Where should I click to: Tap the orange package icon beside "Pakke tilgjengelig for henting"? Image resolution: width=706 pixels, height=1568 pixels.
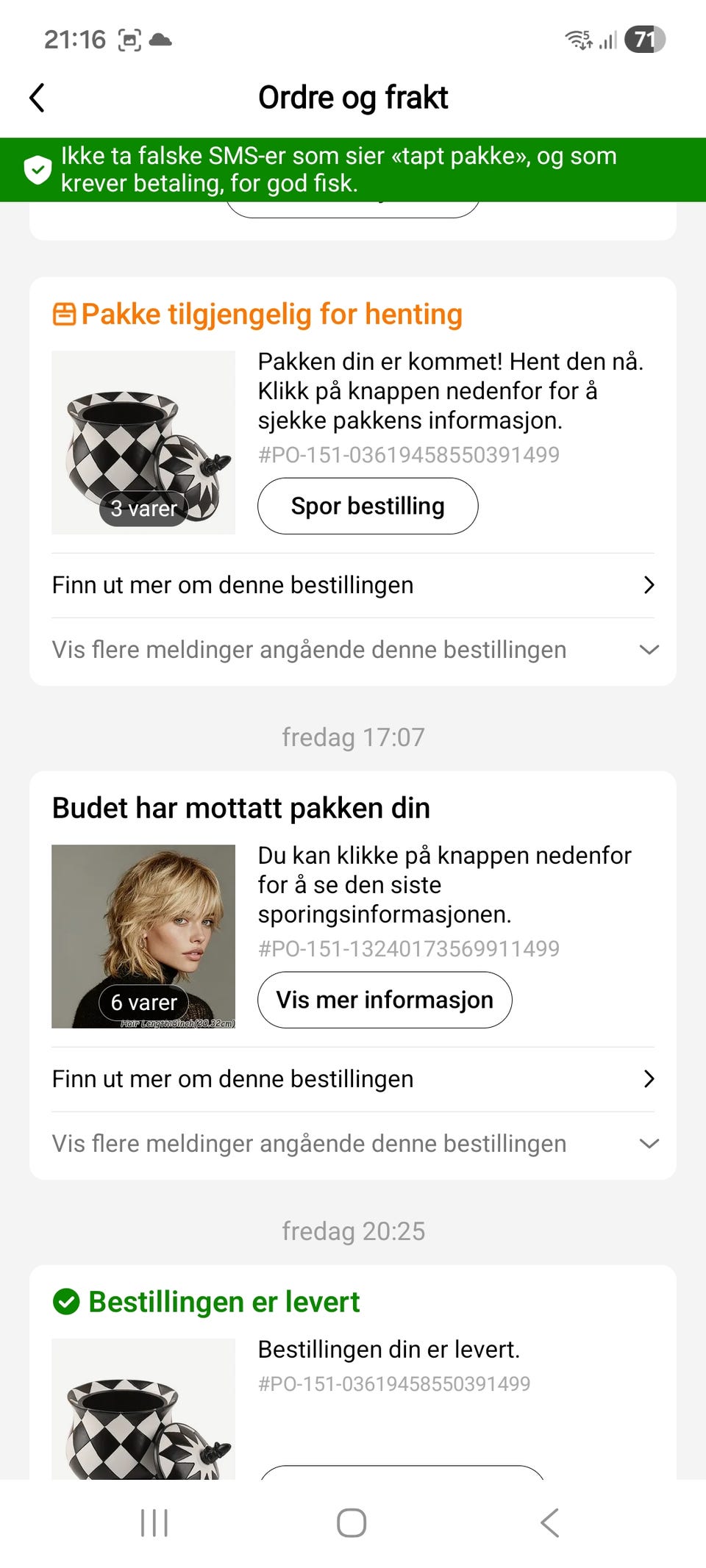[x=65, y=313]
